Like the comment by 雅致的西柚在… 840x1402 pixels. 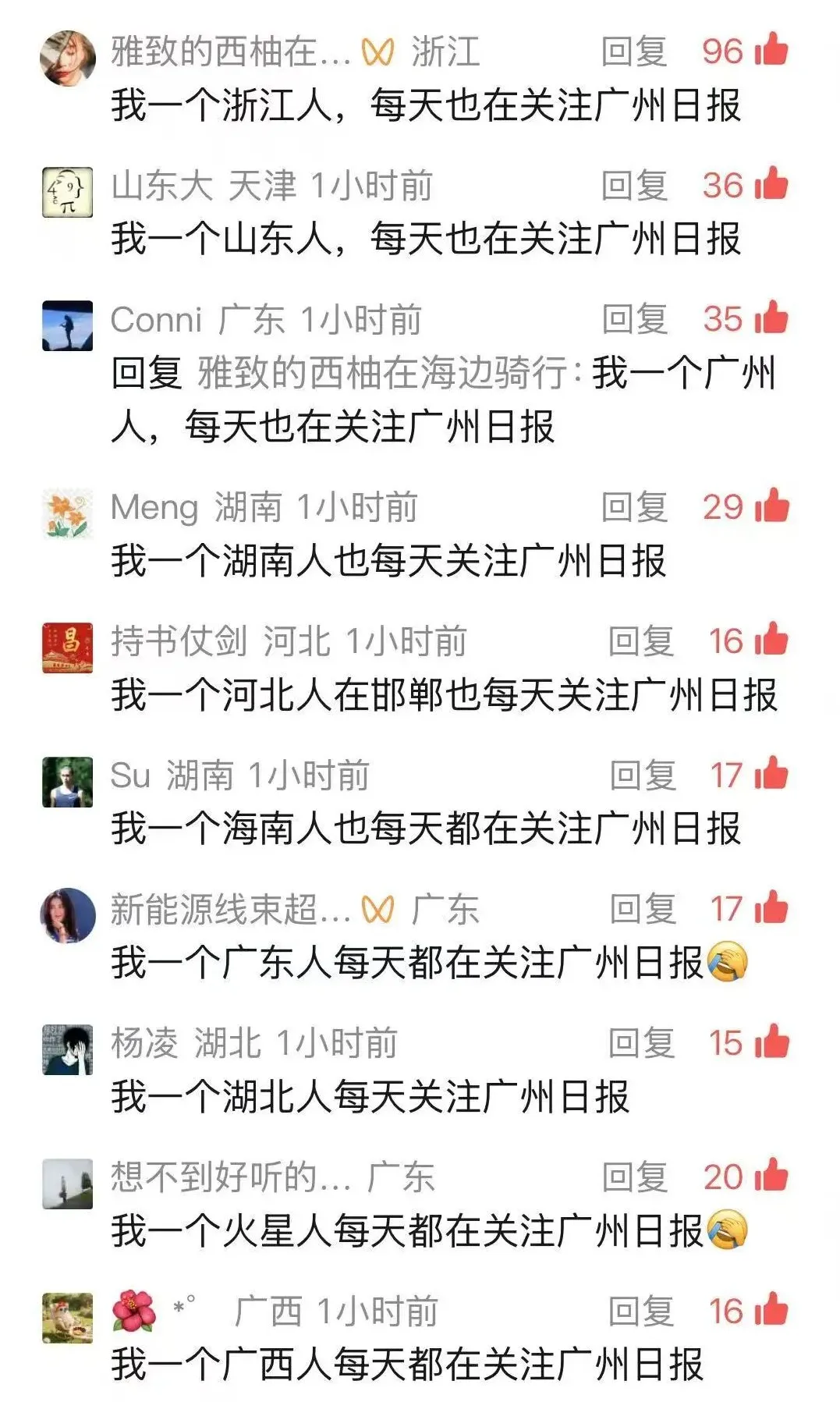pyautogui.click(x=771, y=50)
